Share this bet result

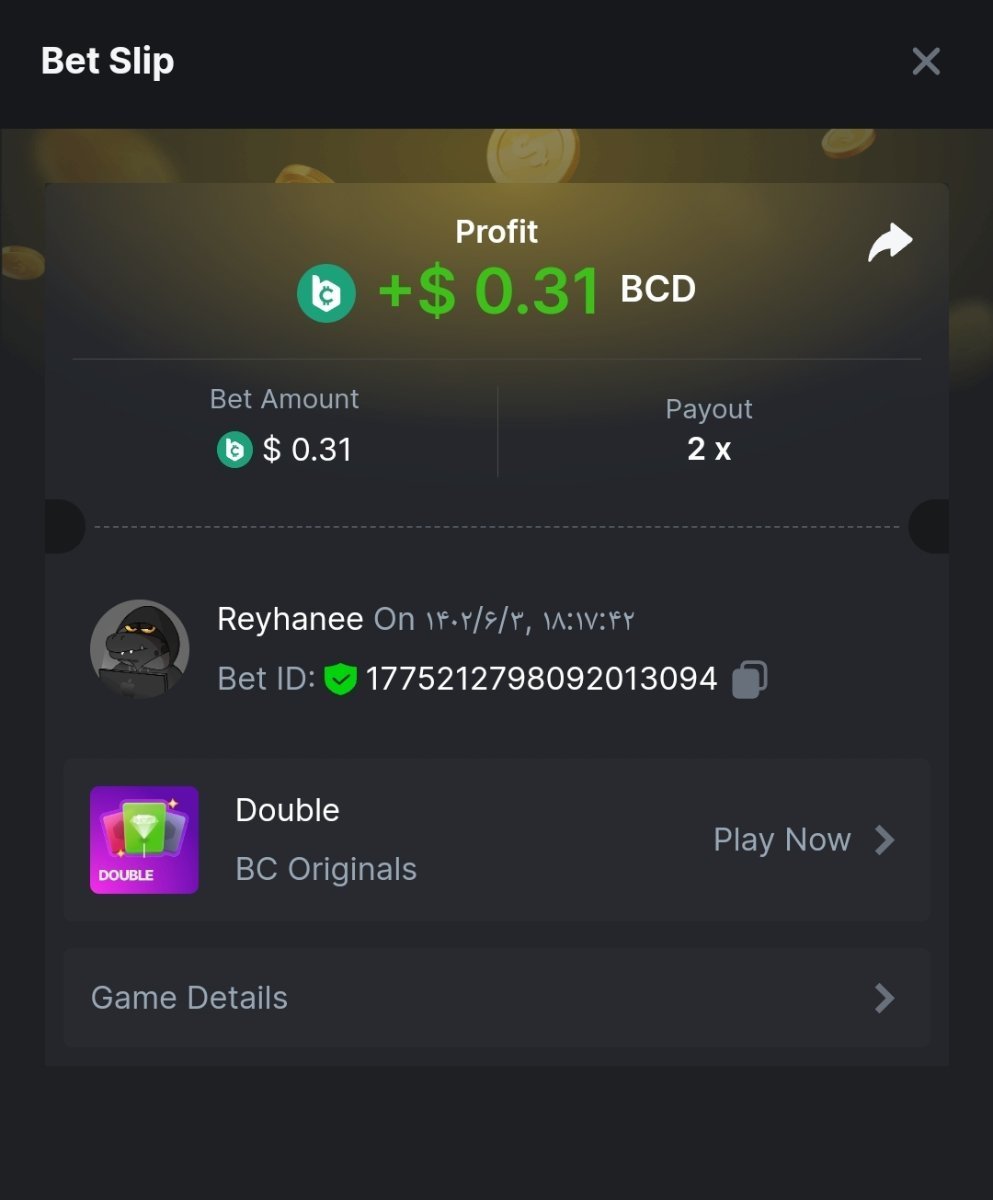click(889, 242)
